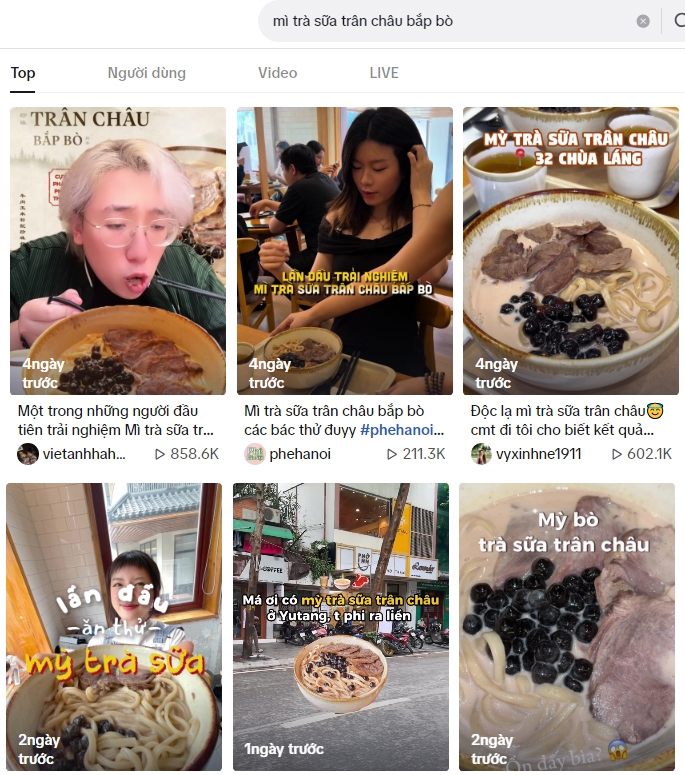The width and height of the screenshot is (685, 775).
Task: Tap the search field with the query text
Action: [440, 21]
